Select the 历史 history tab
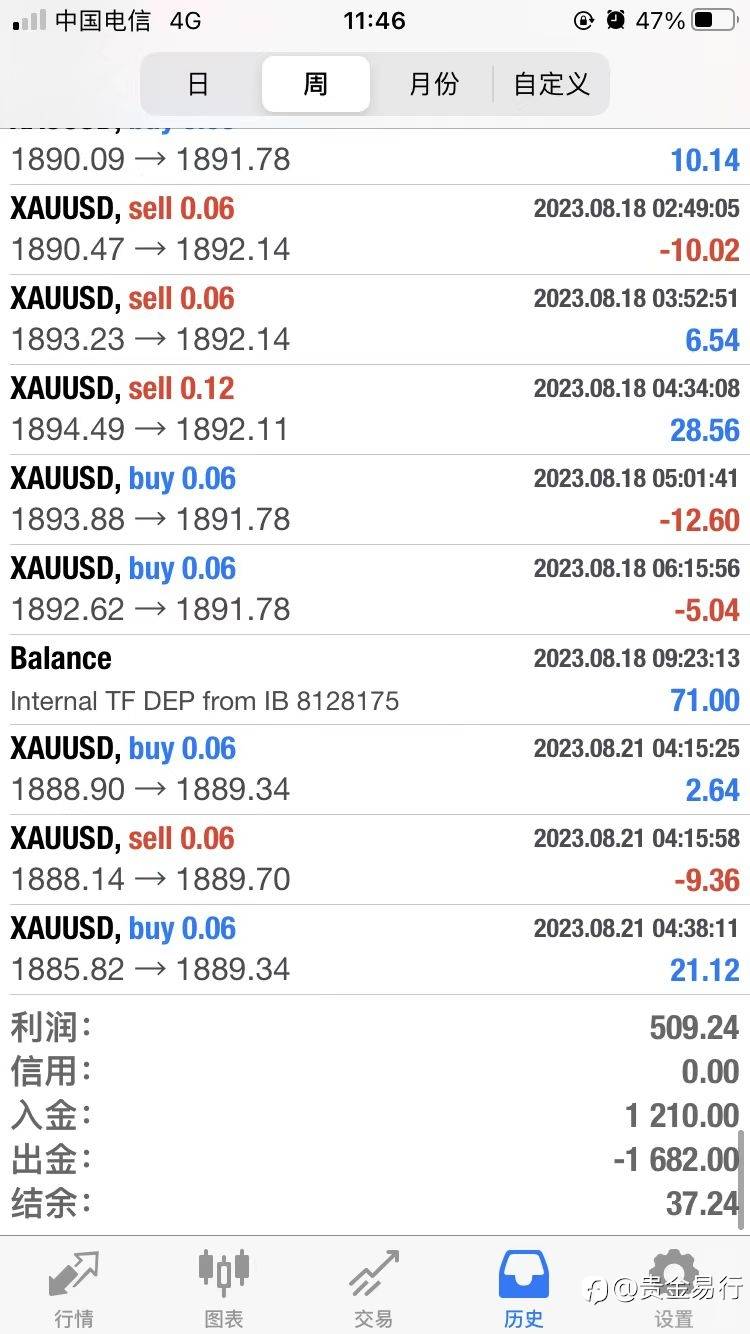 click(524, 1288)
